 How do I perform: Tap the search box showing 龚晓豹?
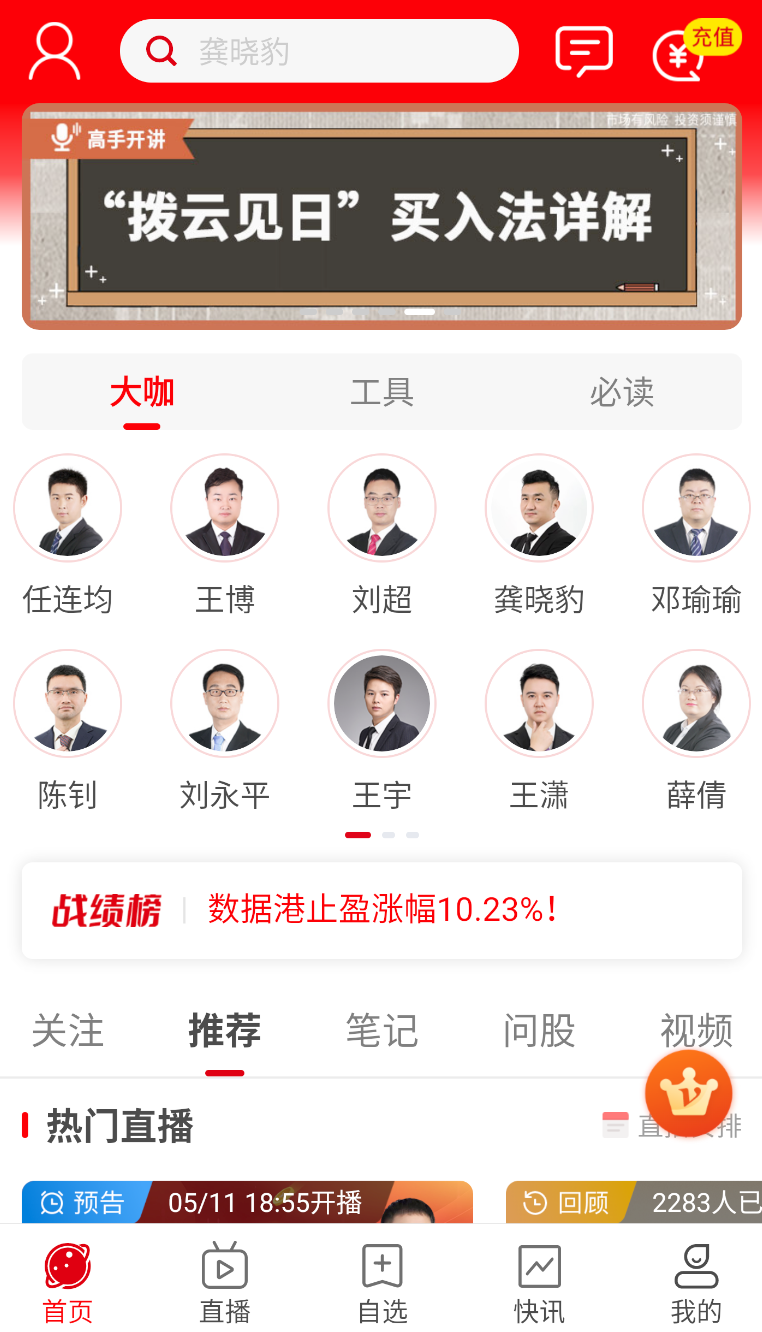coord(320,51)
